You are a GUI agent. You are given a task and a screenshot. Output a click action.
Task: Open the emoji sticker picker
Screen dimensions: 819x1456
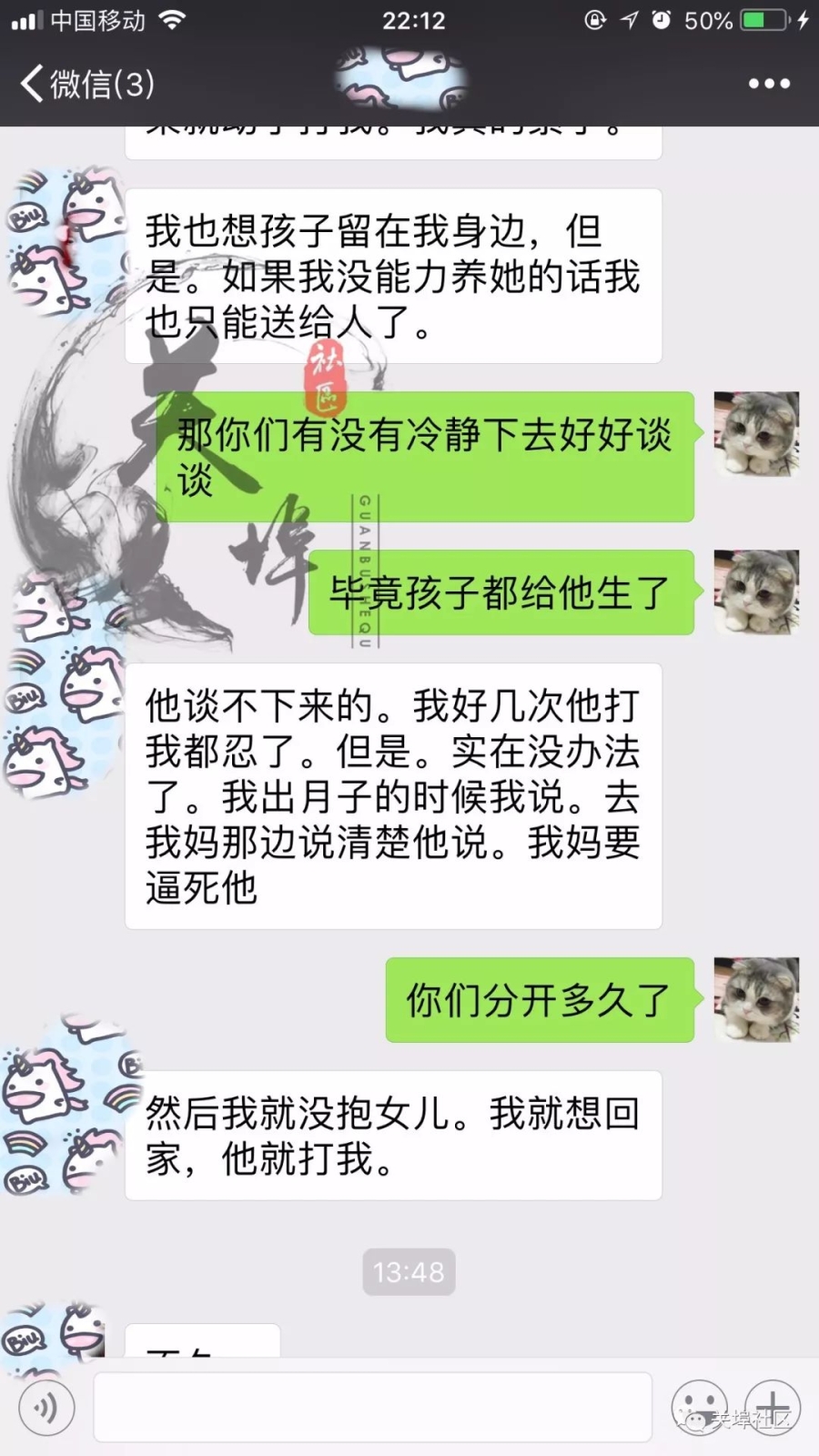[699, 1407]
